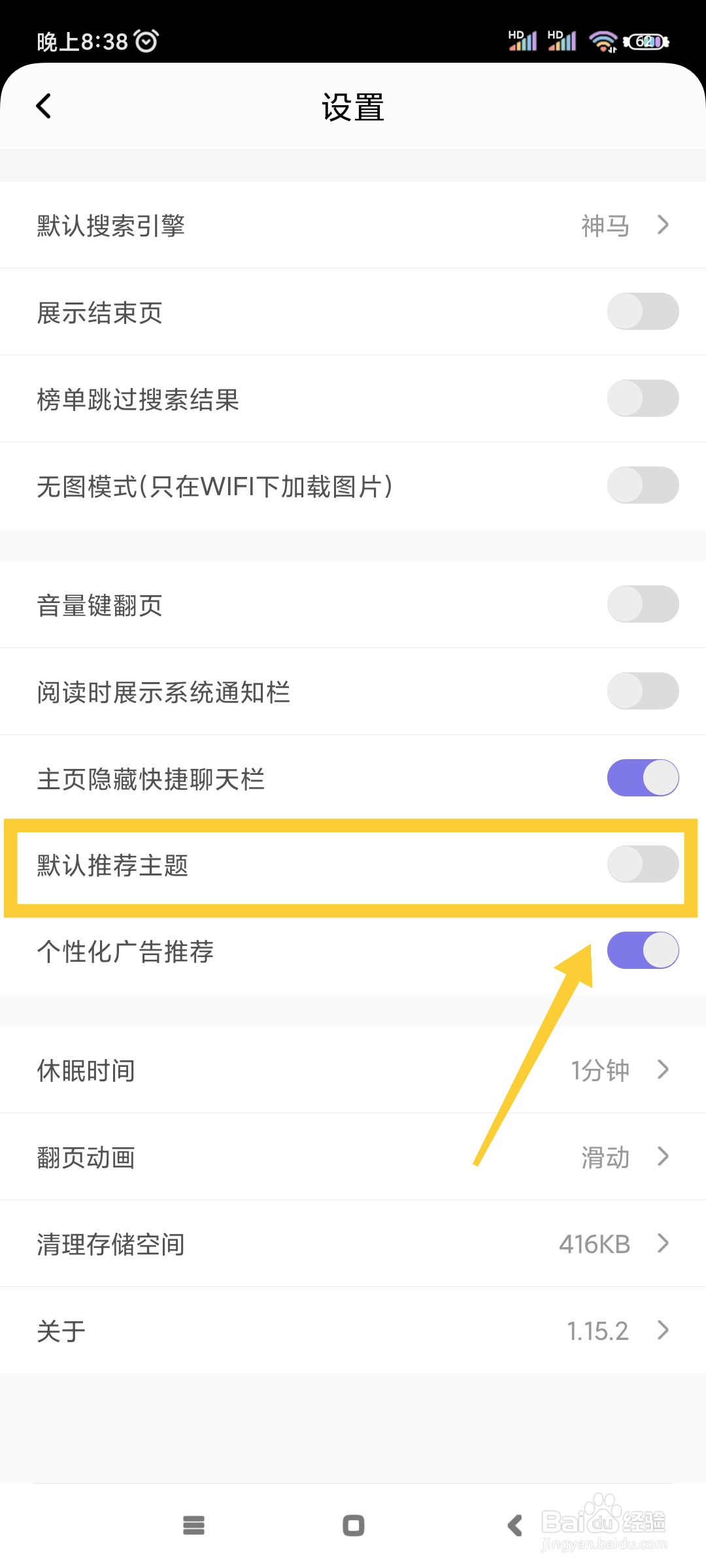The height and width of the screenshot is (1568, 706).
Task: Enable 音量键翻页 volume key page turning
Action: tap(643, 604)
